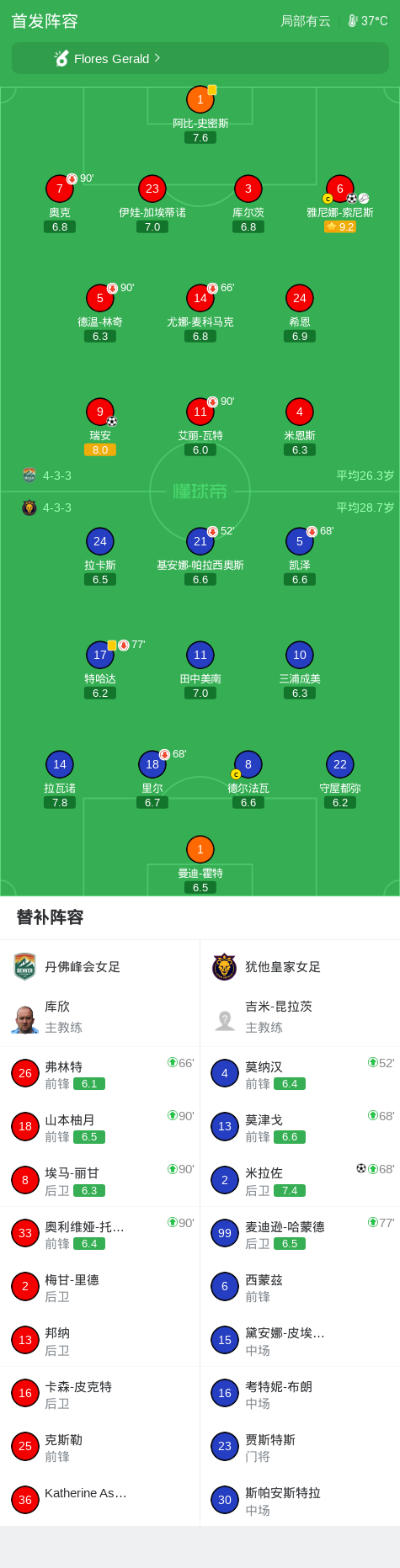The image size is (400, 1568).
Task: Open referee Flores Gerald details
Action: tap(200, 58)
